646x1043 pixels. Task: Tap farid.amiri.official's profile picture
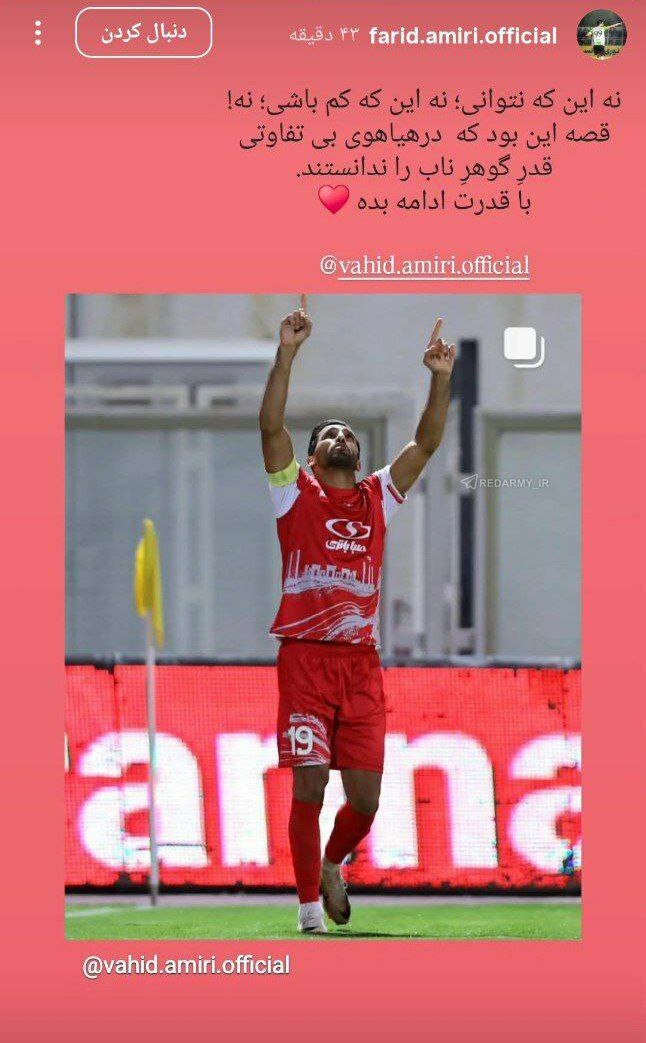(603, 35)
